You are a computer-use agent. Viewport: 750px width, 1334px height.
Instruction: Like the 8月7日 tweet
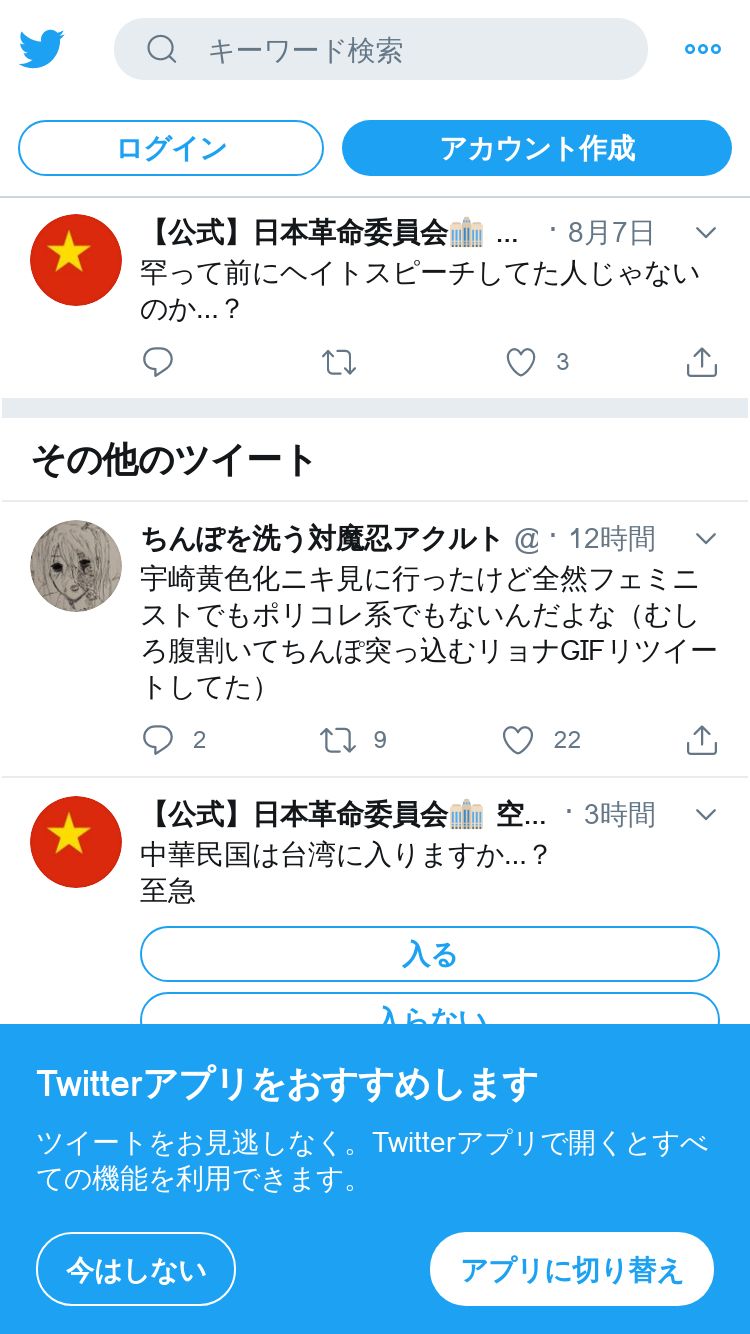coord(521,362)
